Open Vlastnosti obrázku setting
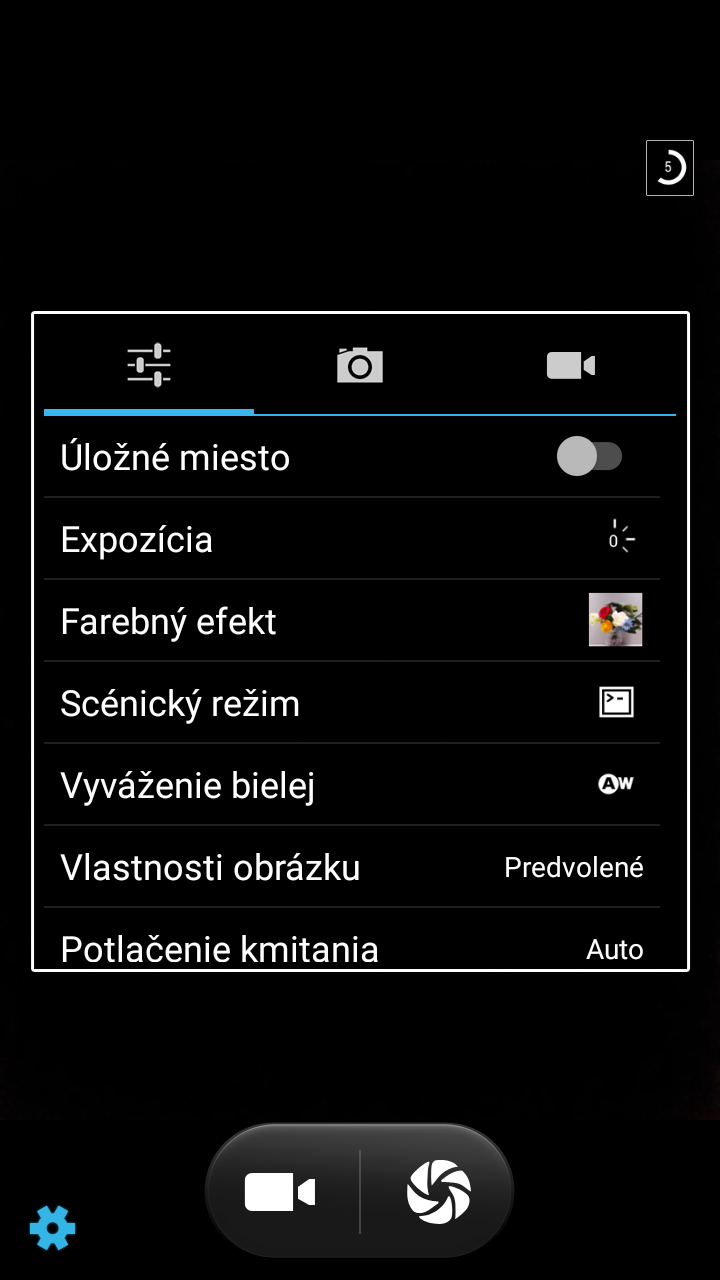Image resolution: width=720 pixels, height=1280 pixels. tap(352, 867)
